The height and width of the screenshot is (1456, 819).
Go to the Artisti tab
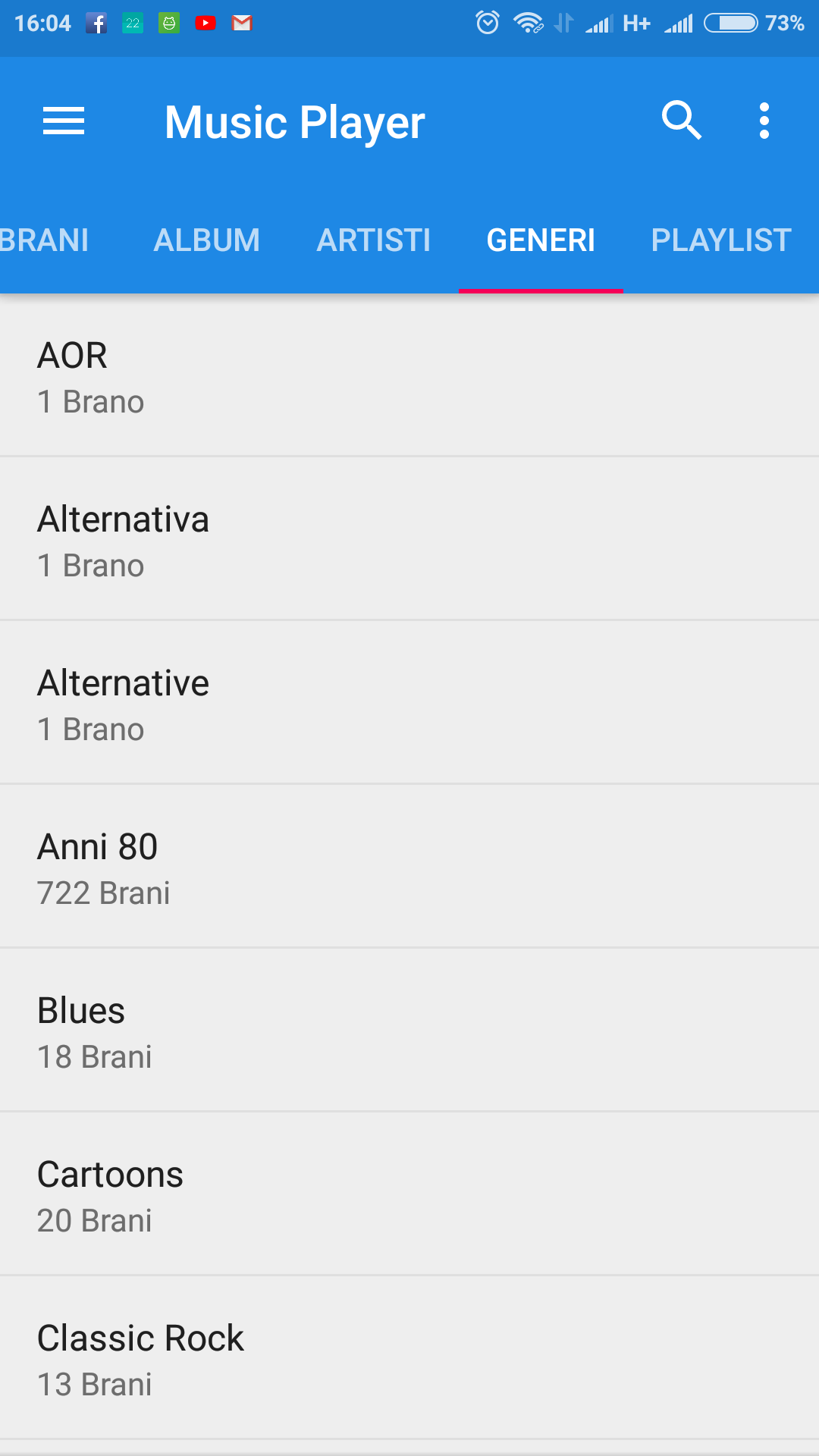374,240
